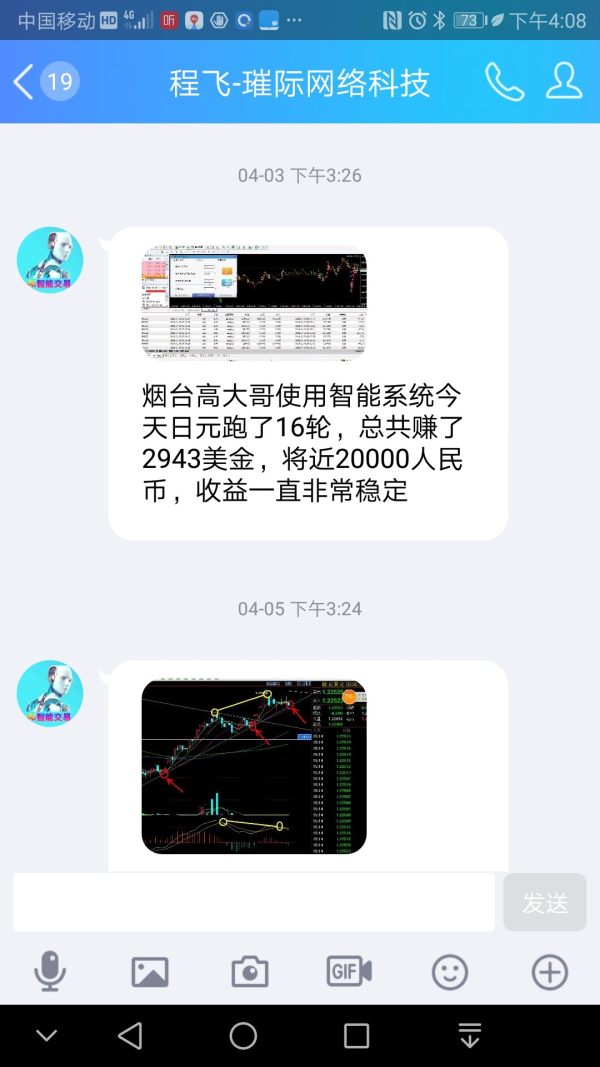Tap the sender avatar beside the 04-03 message
The height and width of the screenshot is (1067, 600).
click(x=50, y=260)
